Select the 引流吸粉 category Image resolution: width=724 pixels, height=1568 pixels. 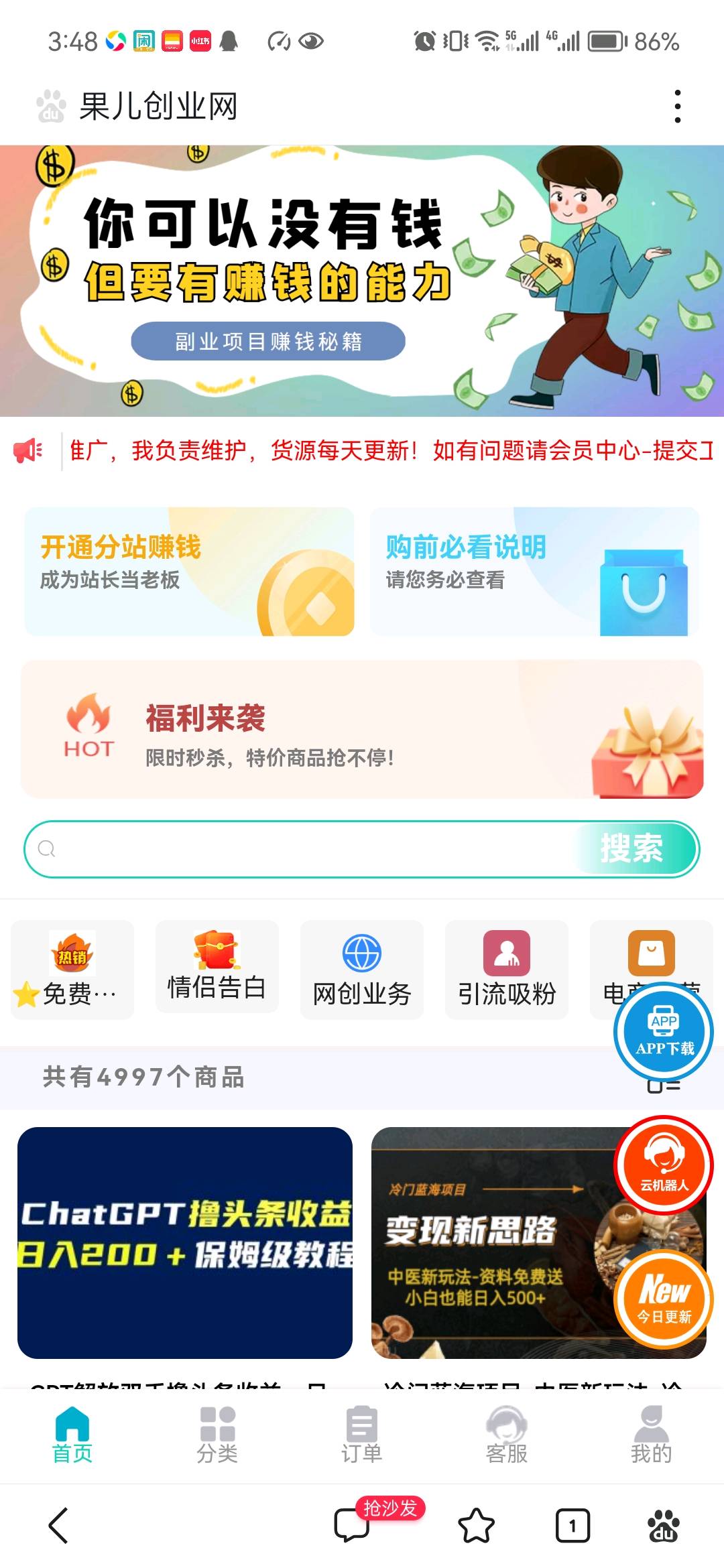tap(507, 970)
